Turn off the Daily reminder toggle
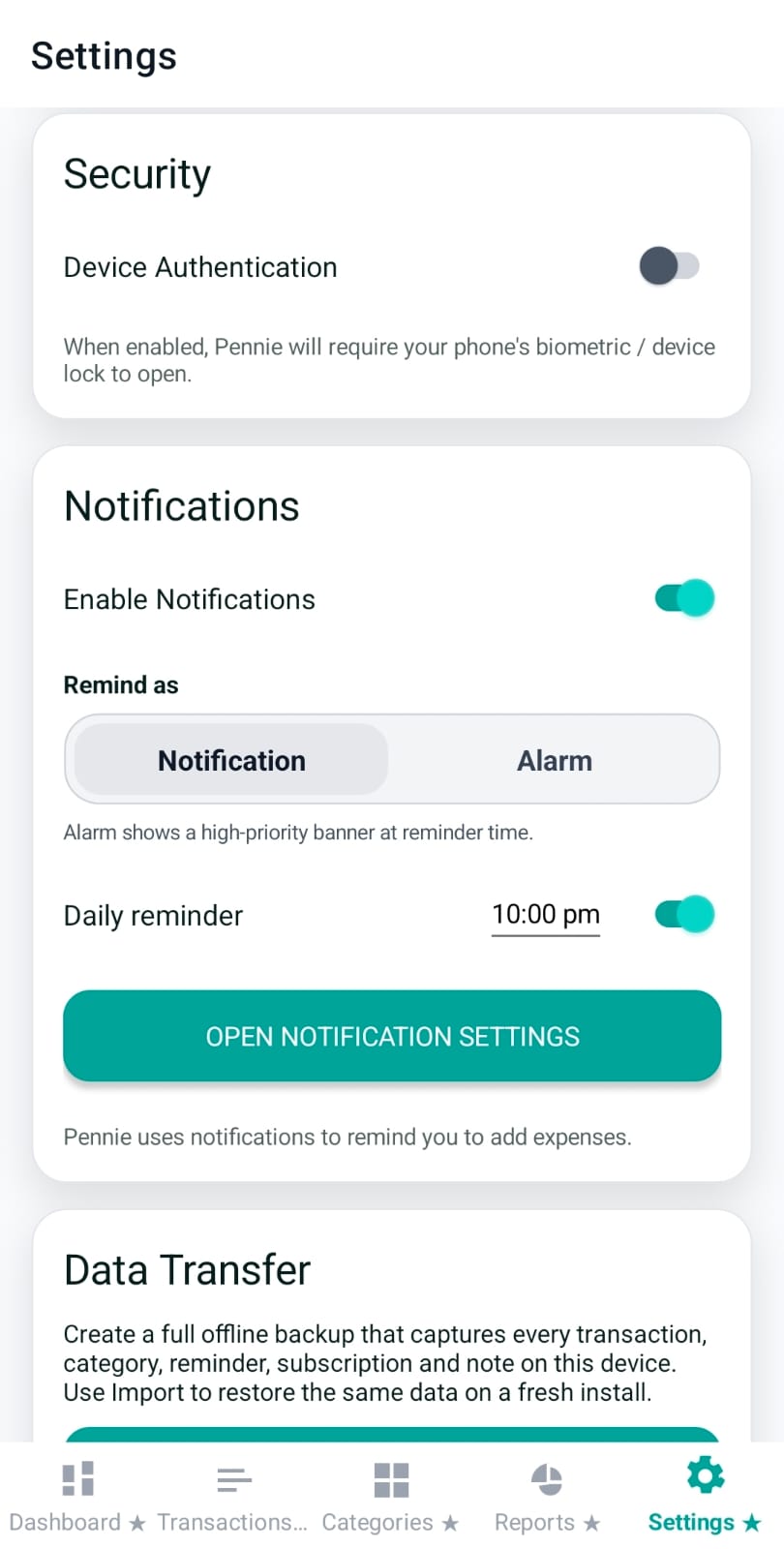The height and width of the screenshot is (1549, 784). (x=682, y=914)
